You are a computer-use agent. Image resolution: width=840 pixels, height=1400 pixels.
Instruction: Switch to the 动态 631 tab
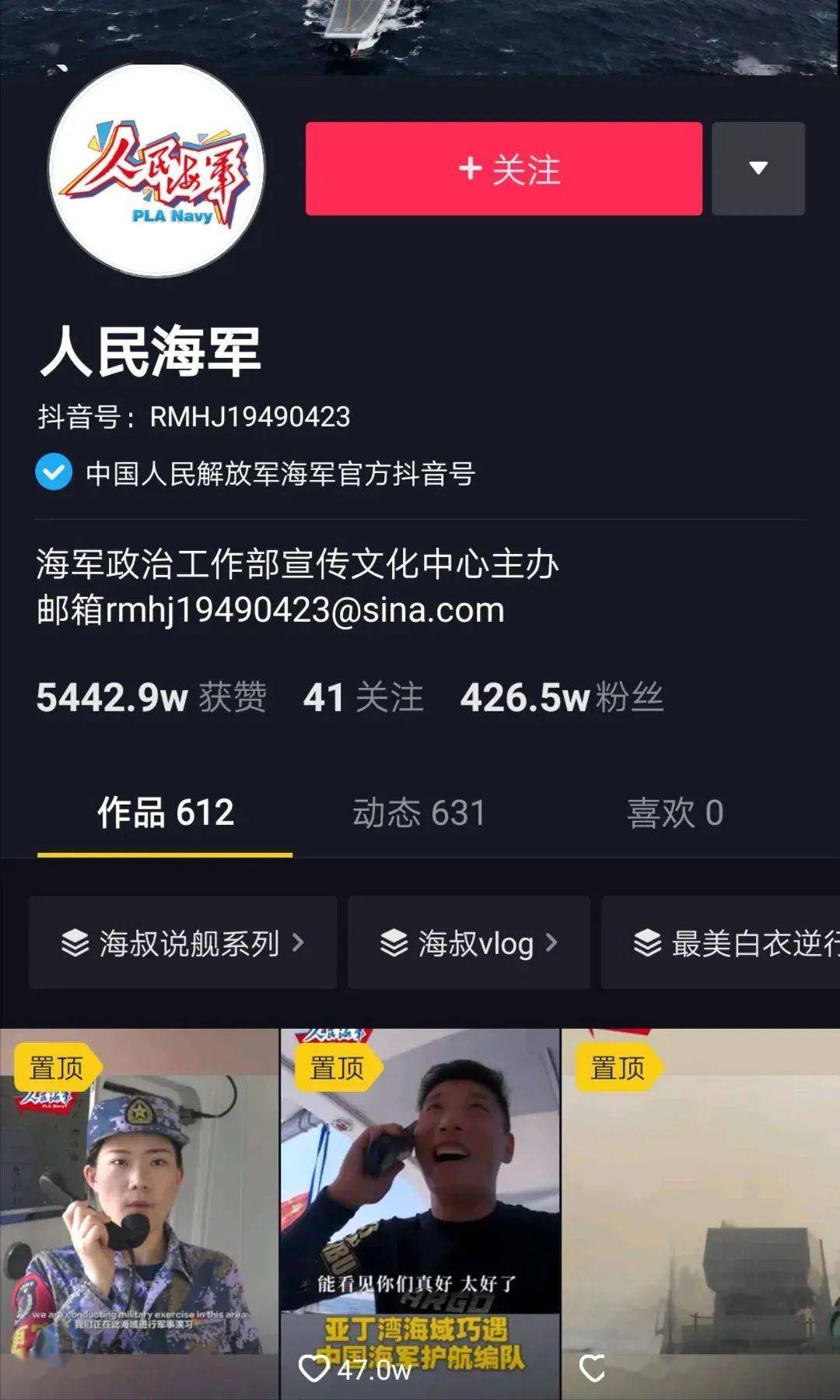[418, 813]
